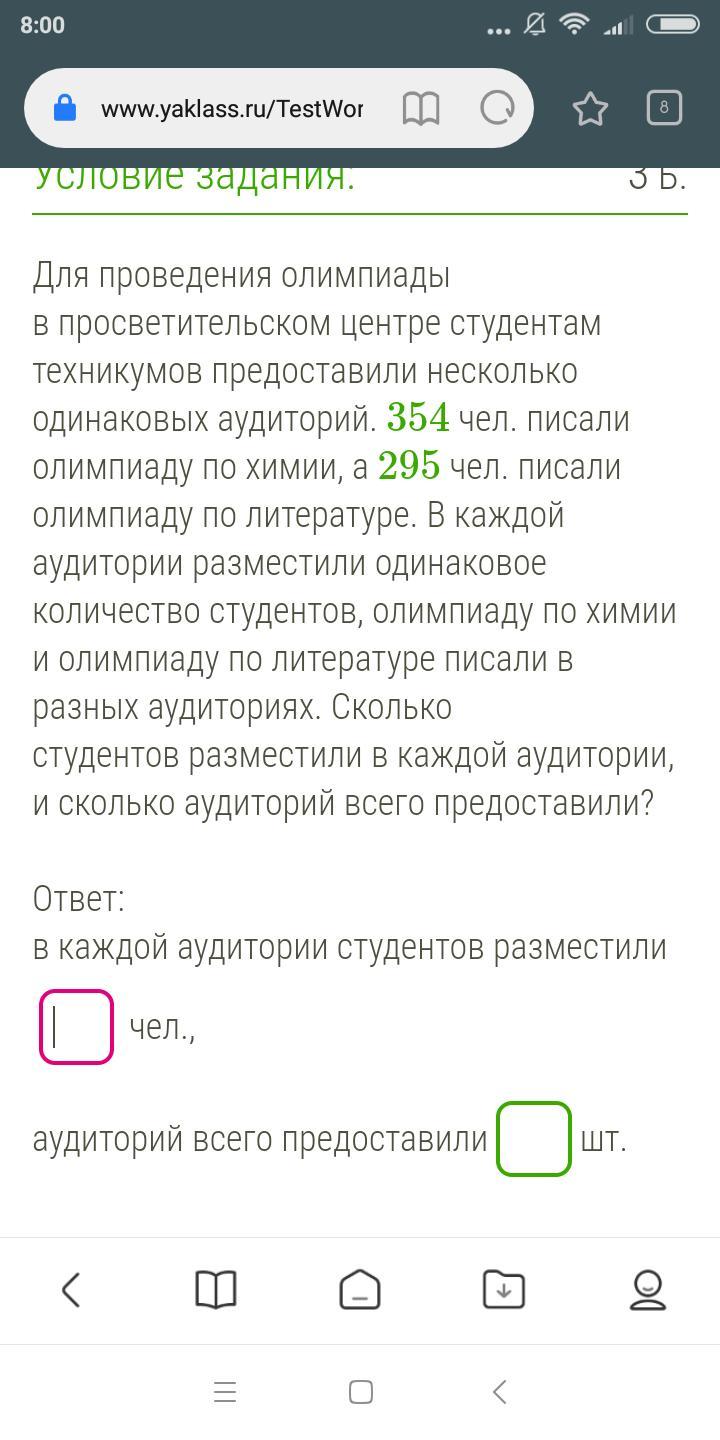
Task: Open bookmarks book icon in bottom bar
Action: [x=215, y=1290]
